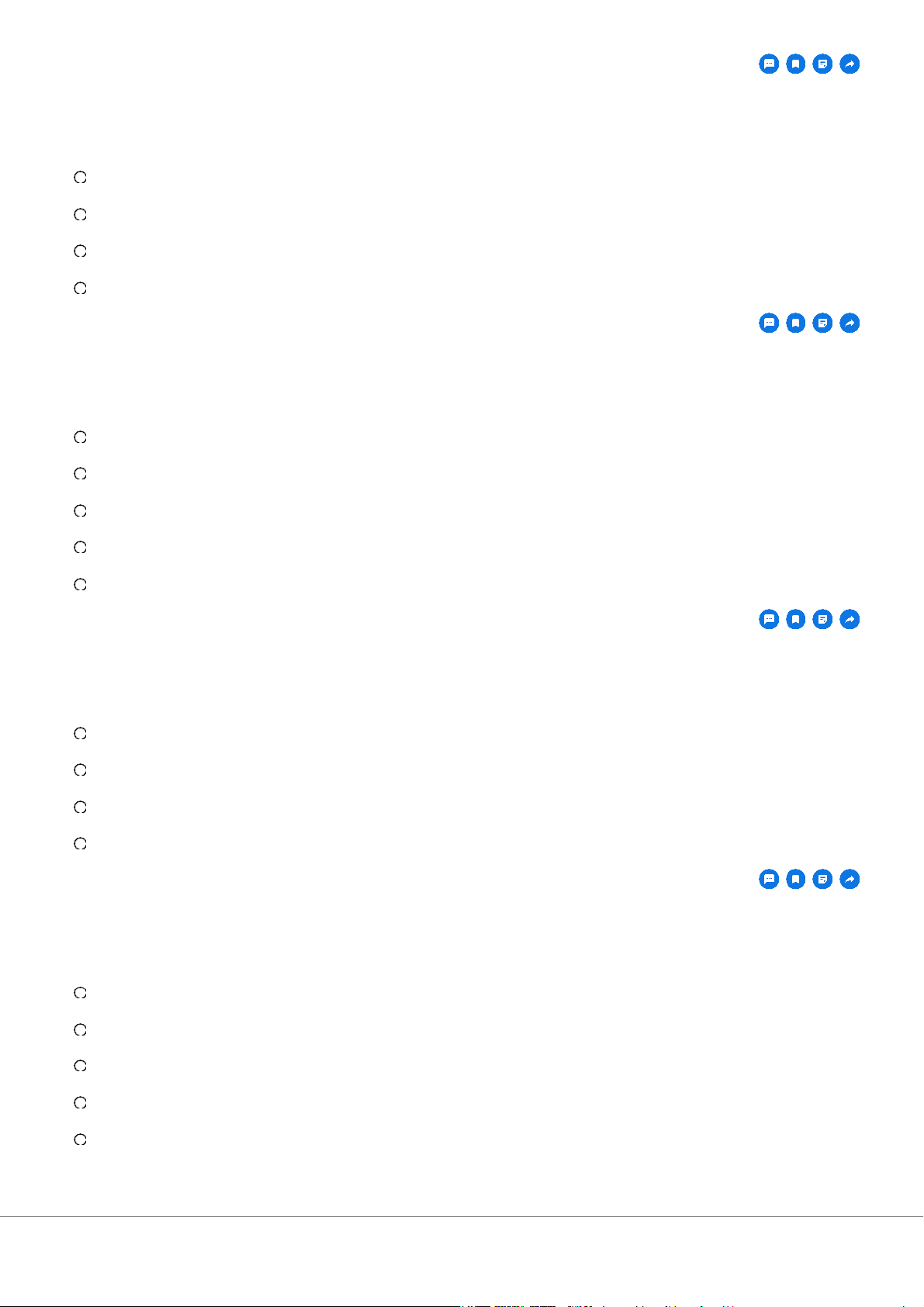This screenshot has height=1307, width=924.
Task: Bookmark the fourth question
Action: tap(796, 880)
